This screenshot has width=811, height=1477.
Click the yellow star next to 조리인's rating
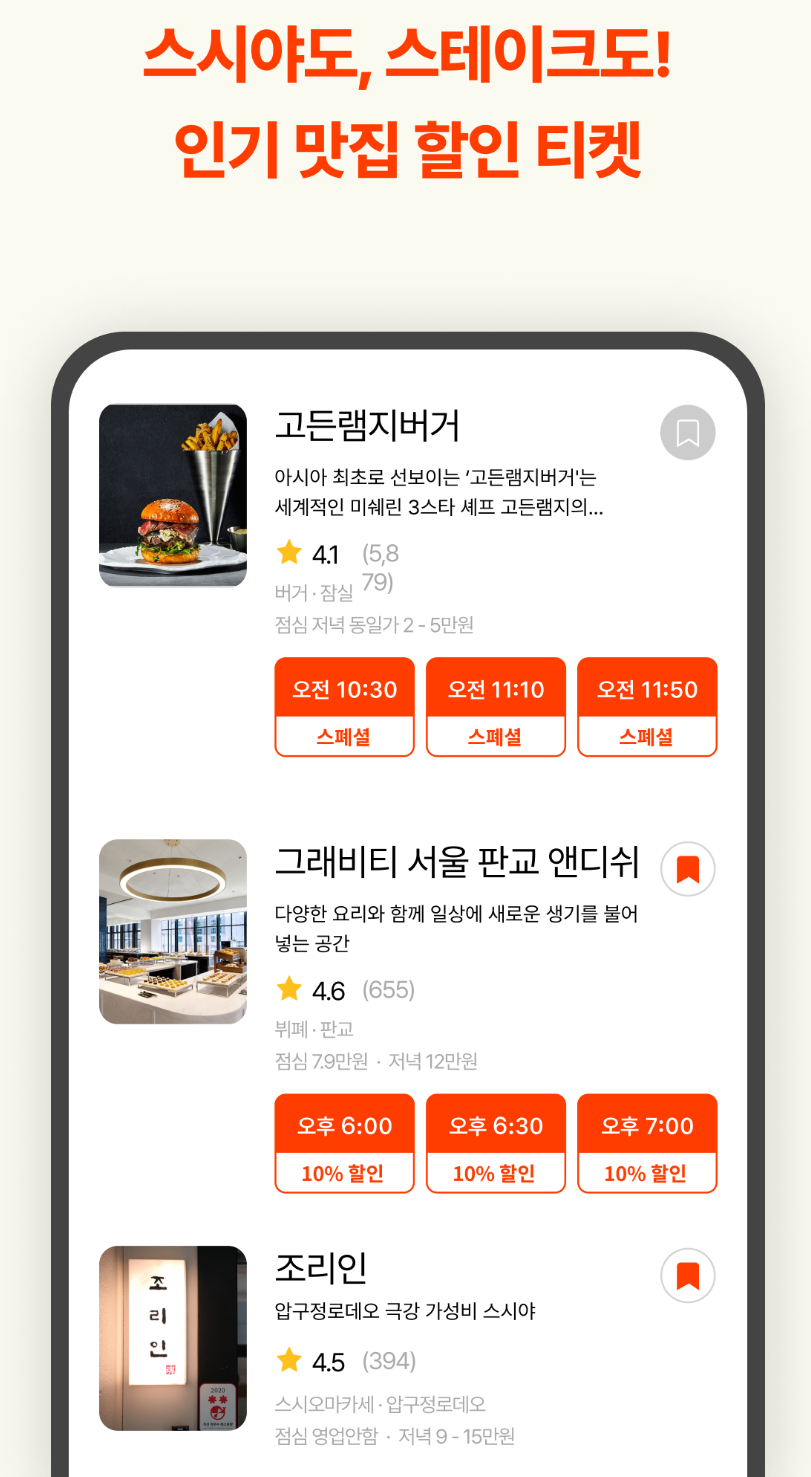coord(289,1361)
